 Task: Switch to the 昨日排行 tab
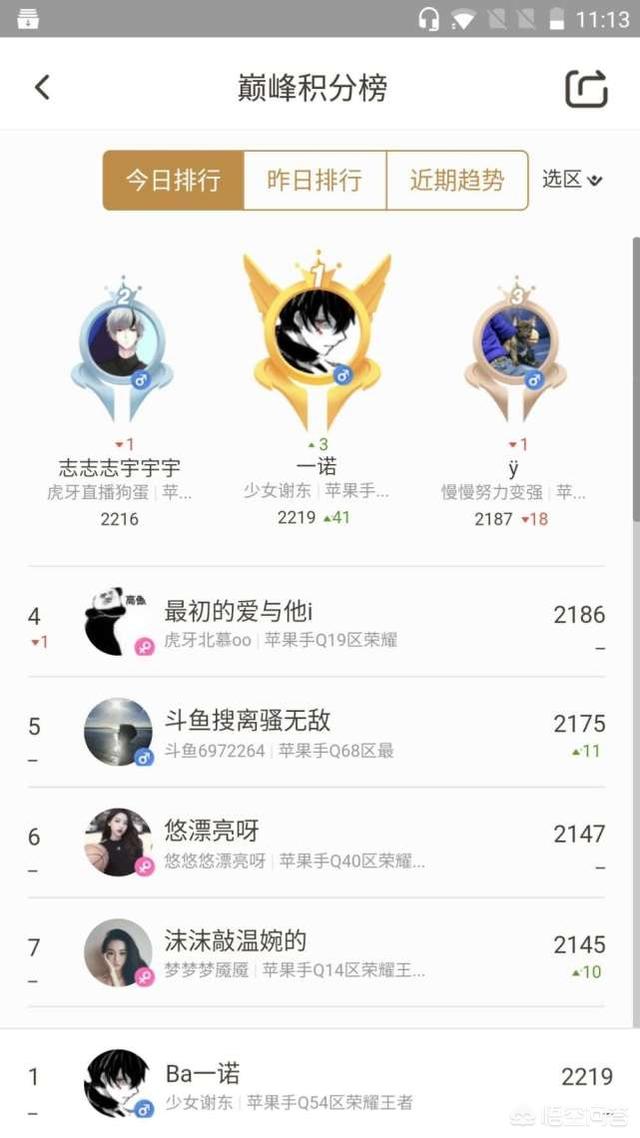314,181
